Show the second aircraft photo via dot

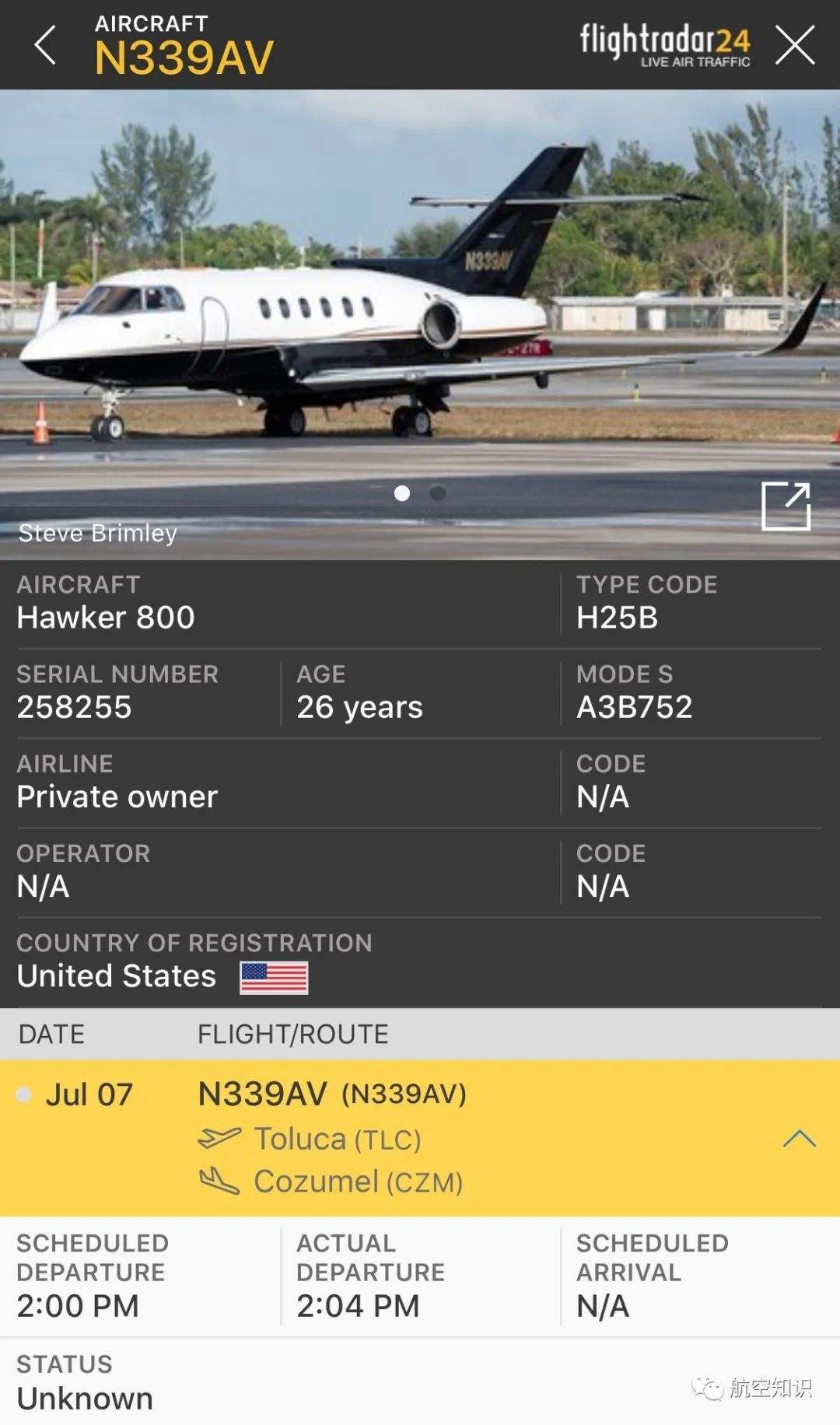(x=438, y=493)
